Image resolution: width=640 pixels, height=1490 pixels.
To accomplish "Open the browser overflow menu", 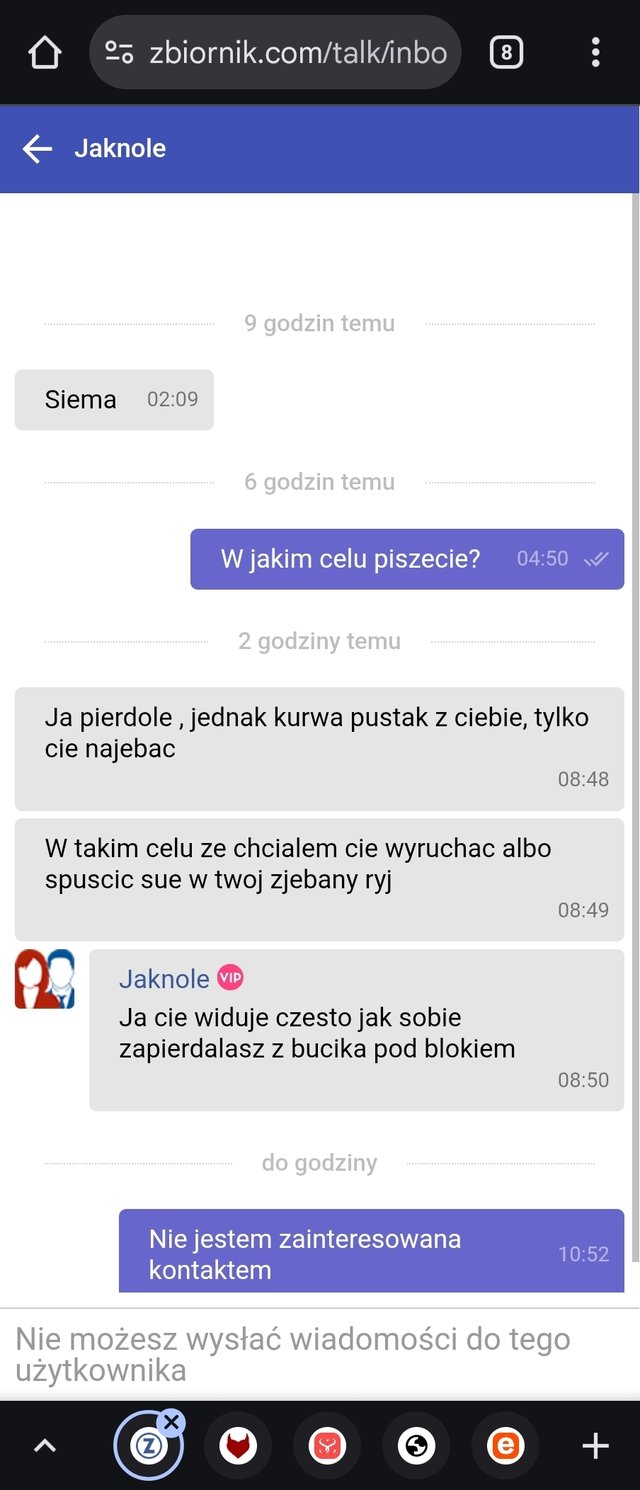I will pos(595,52).
